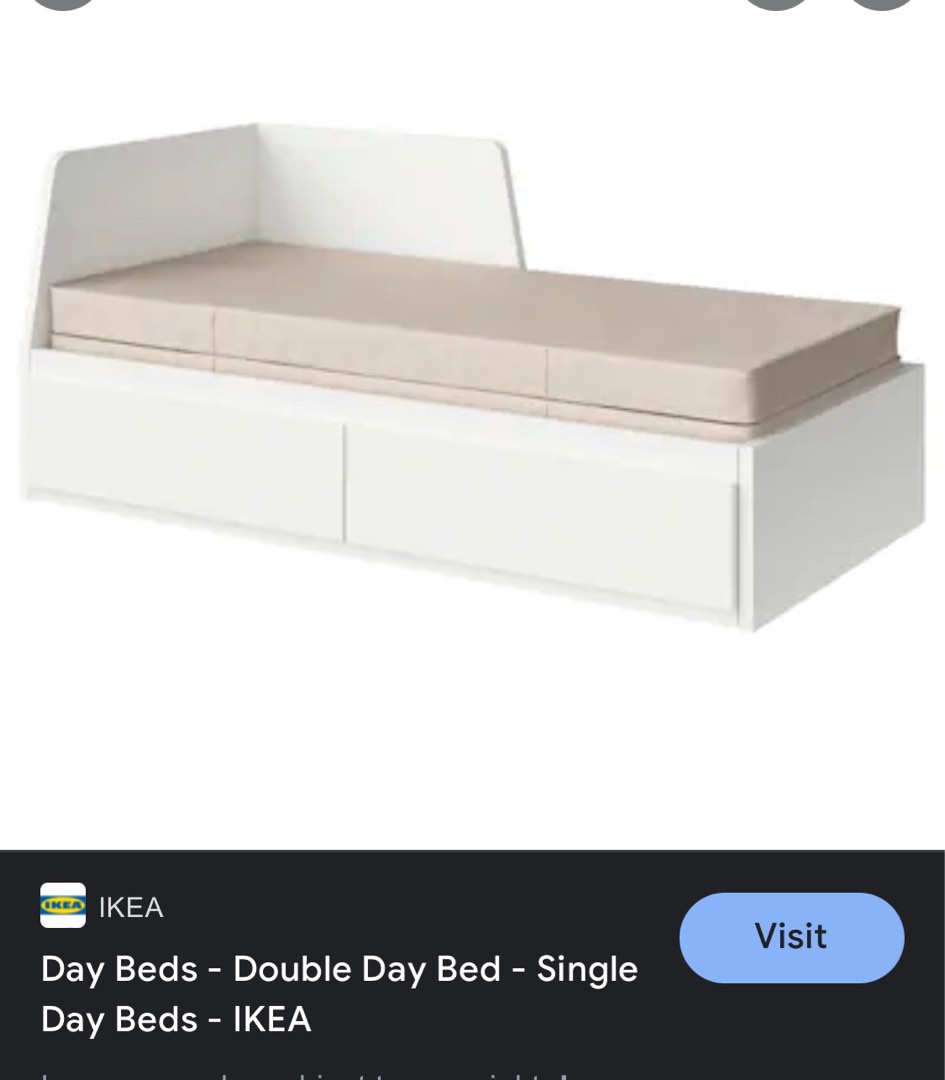Tap the blue Visit button
945x1080 pixels.
(791, 937)
